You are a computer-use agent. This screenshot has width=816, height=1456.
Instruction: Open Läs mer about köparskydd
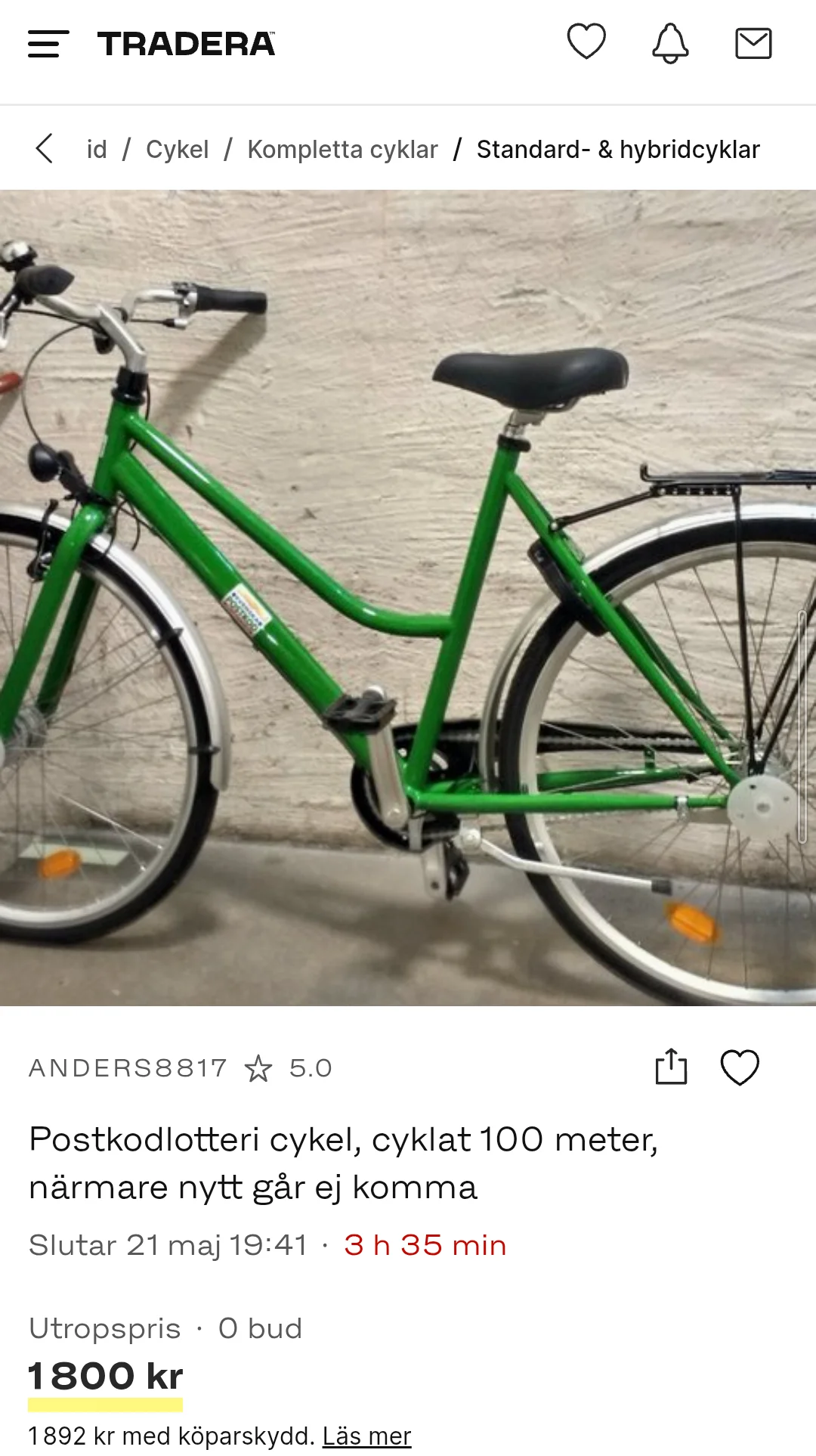pyautogui.click(x=366, y=1436)
